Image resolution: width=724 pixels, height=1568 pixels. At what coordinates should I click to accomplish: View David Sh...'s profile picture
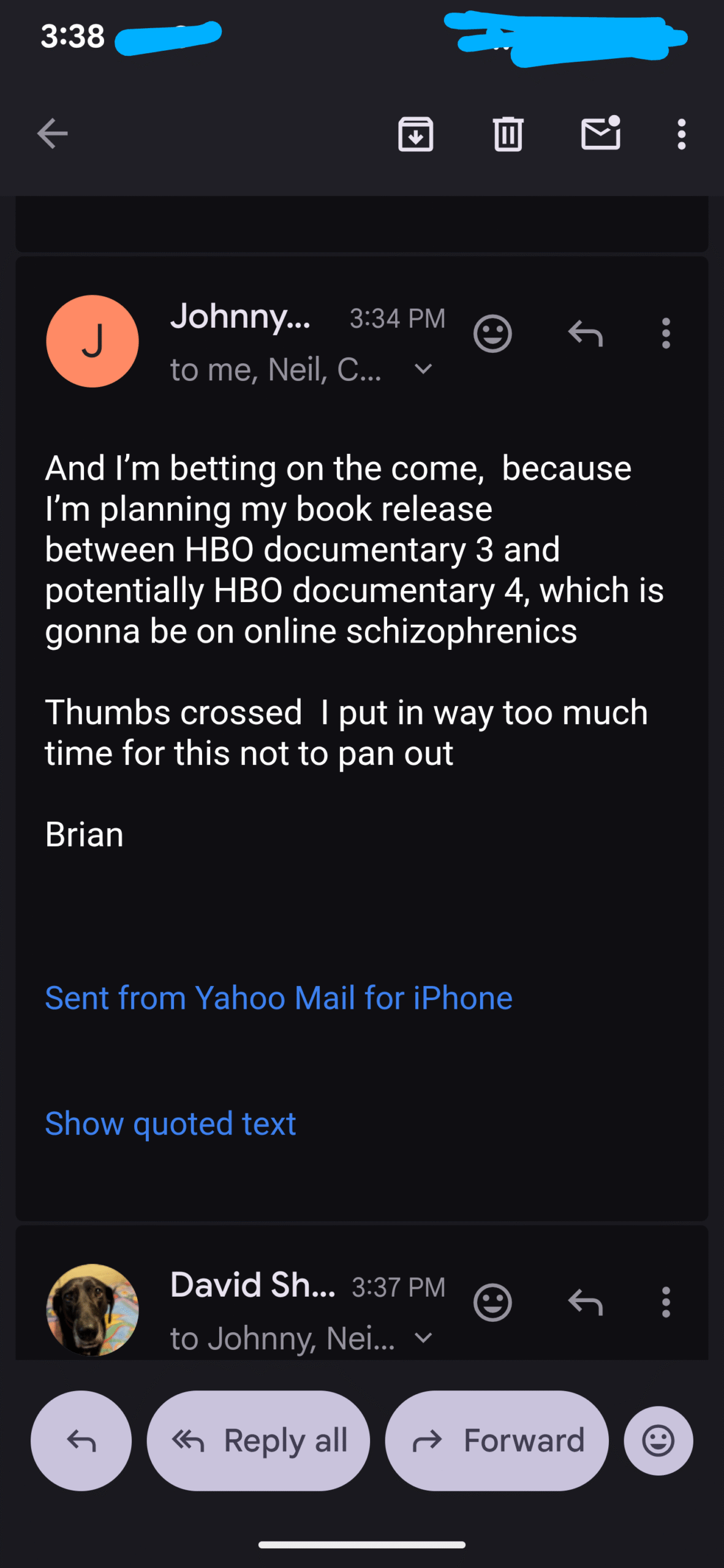point(92,1309)
